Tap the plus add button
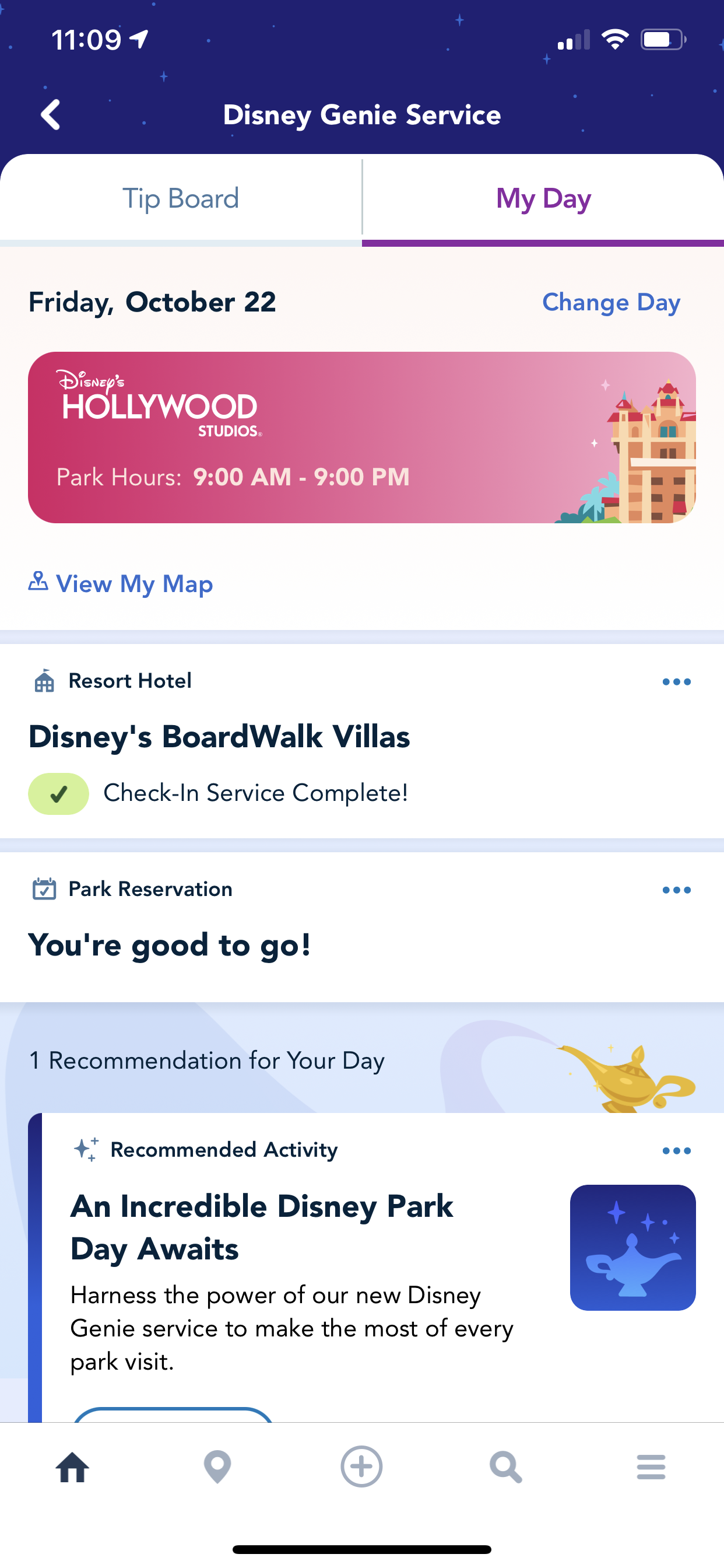Viewport: 724px width, 1568px height. point(361,1467)
